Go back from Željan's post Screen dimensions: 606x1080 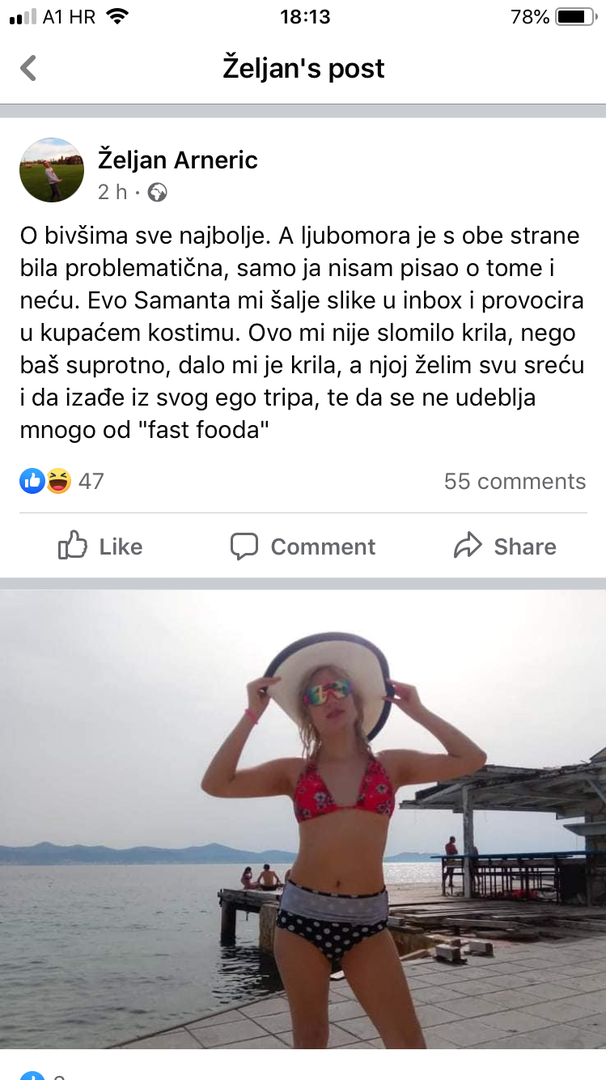click(x=29, y=68)
